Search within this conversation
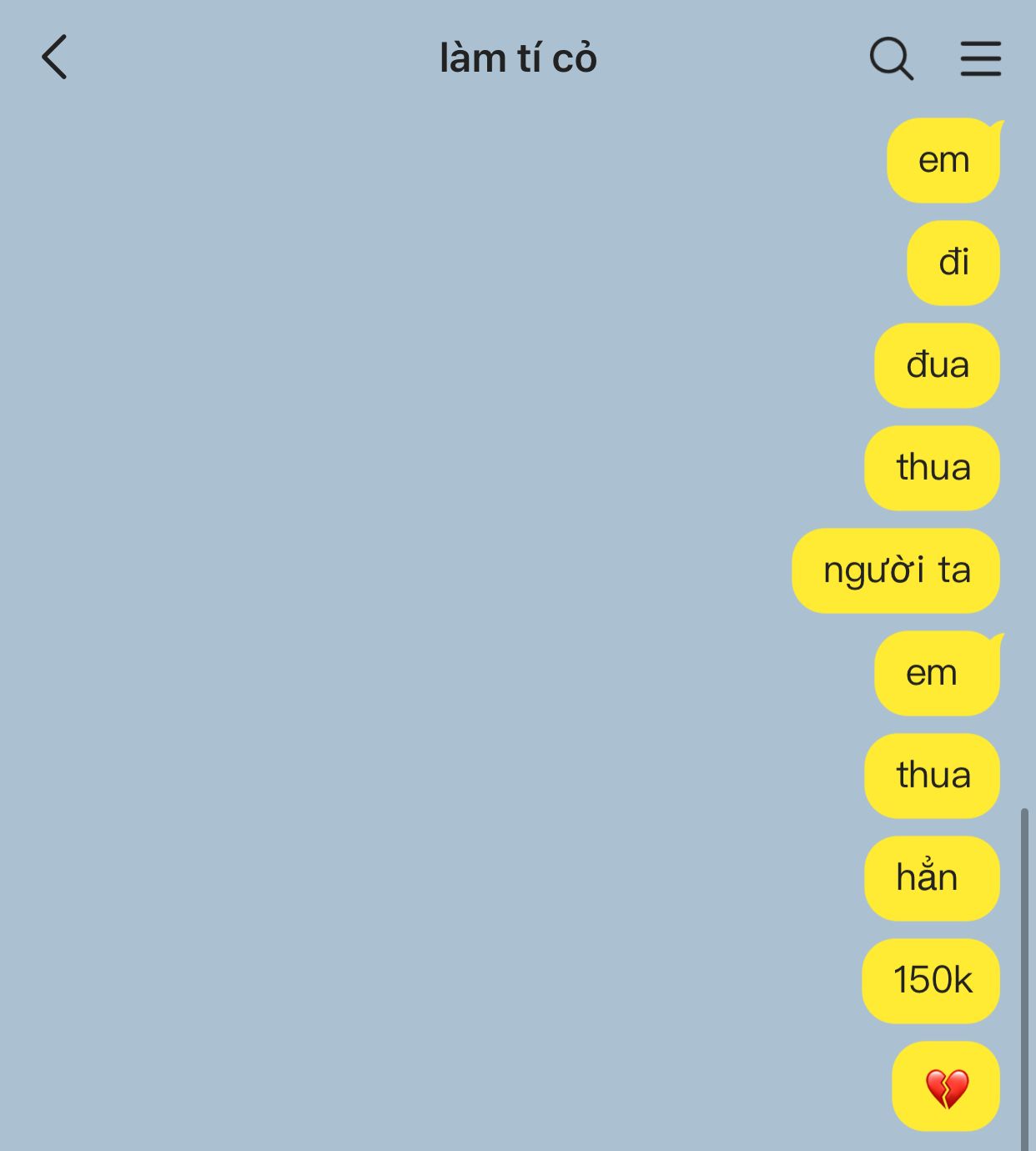 [x=891, y=58]
